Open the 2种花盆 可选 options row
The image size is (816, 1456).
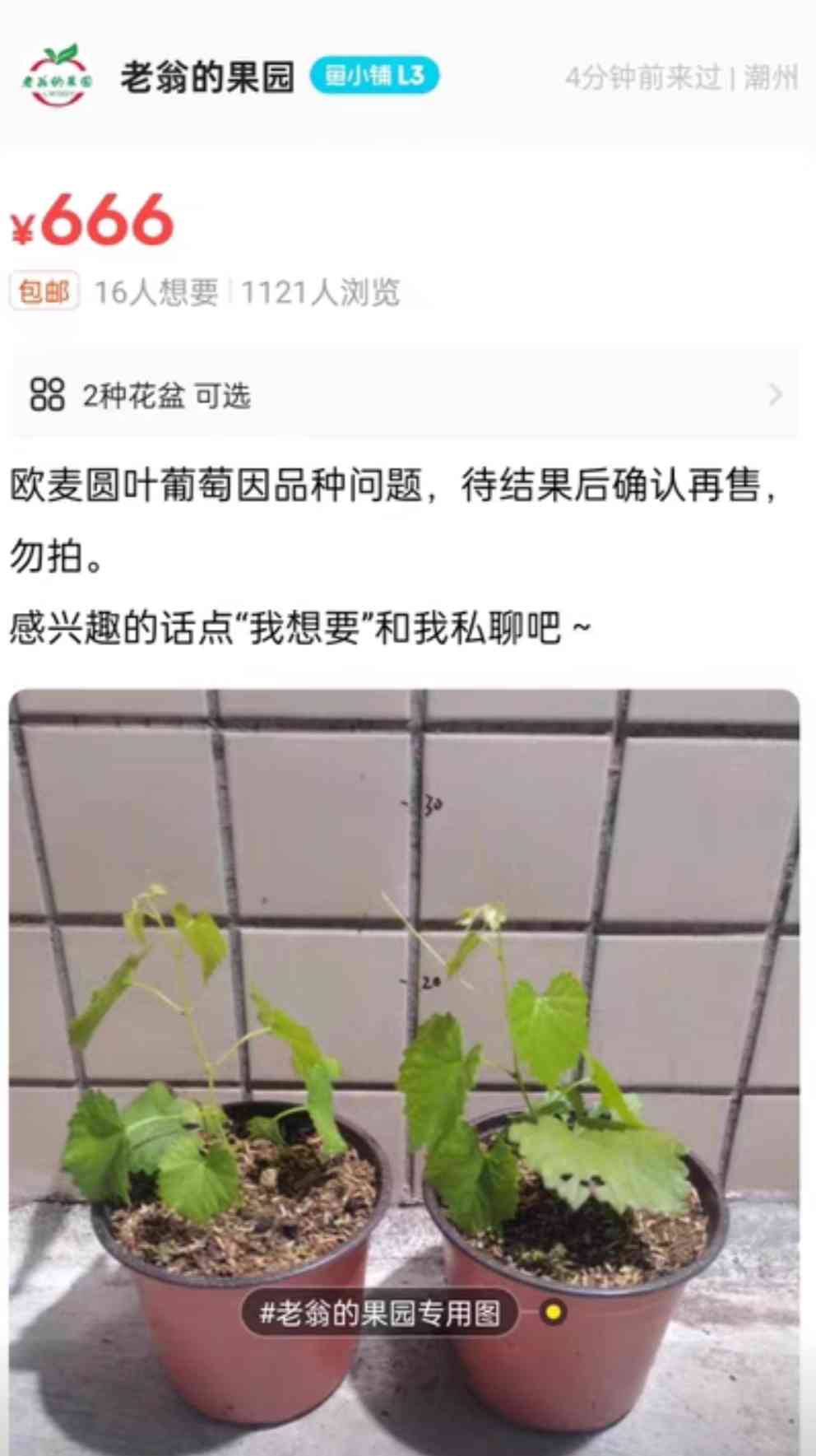coord(405,394)
